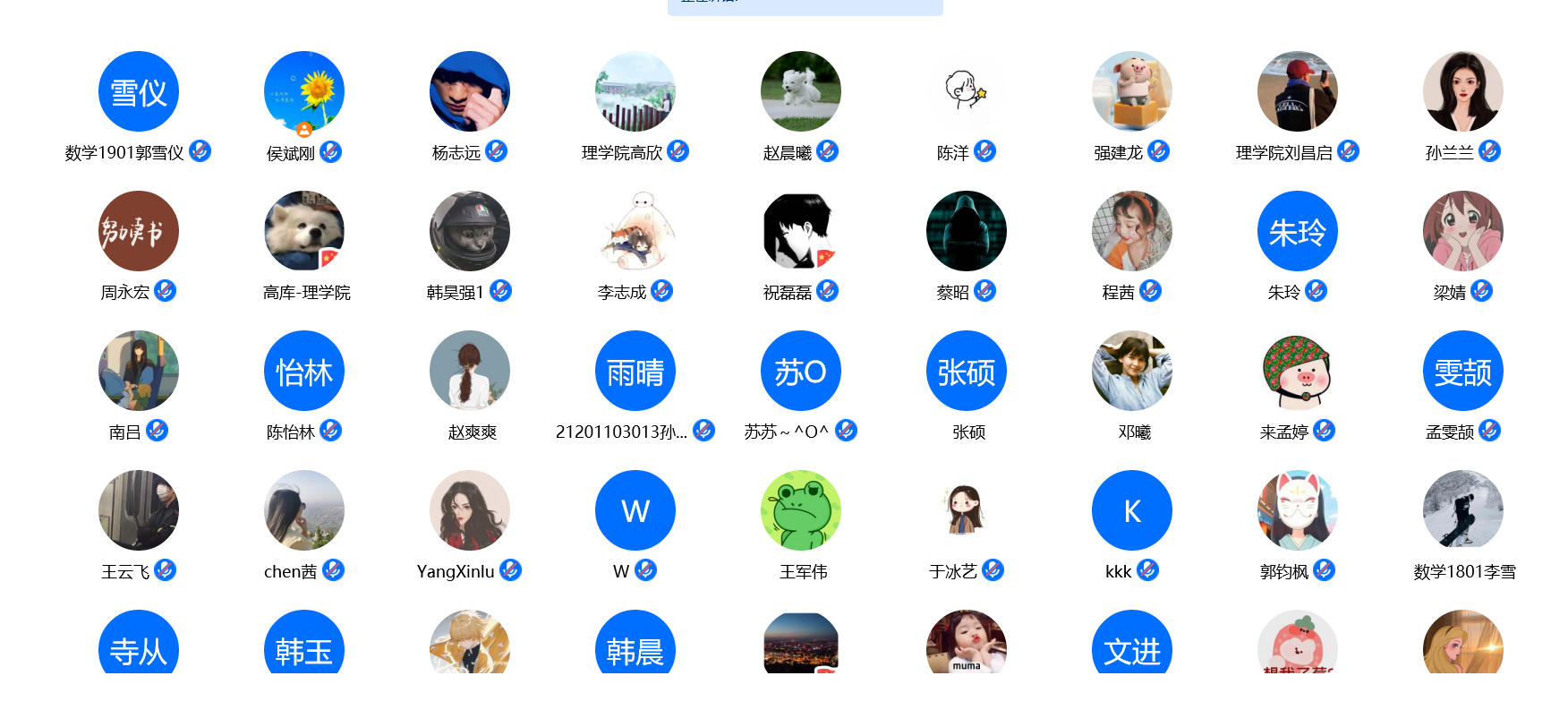The width and height of the screenshot is (1568, 710).
Task: Open participant 孟雯颉
Action: tap(1462, 372)
